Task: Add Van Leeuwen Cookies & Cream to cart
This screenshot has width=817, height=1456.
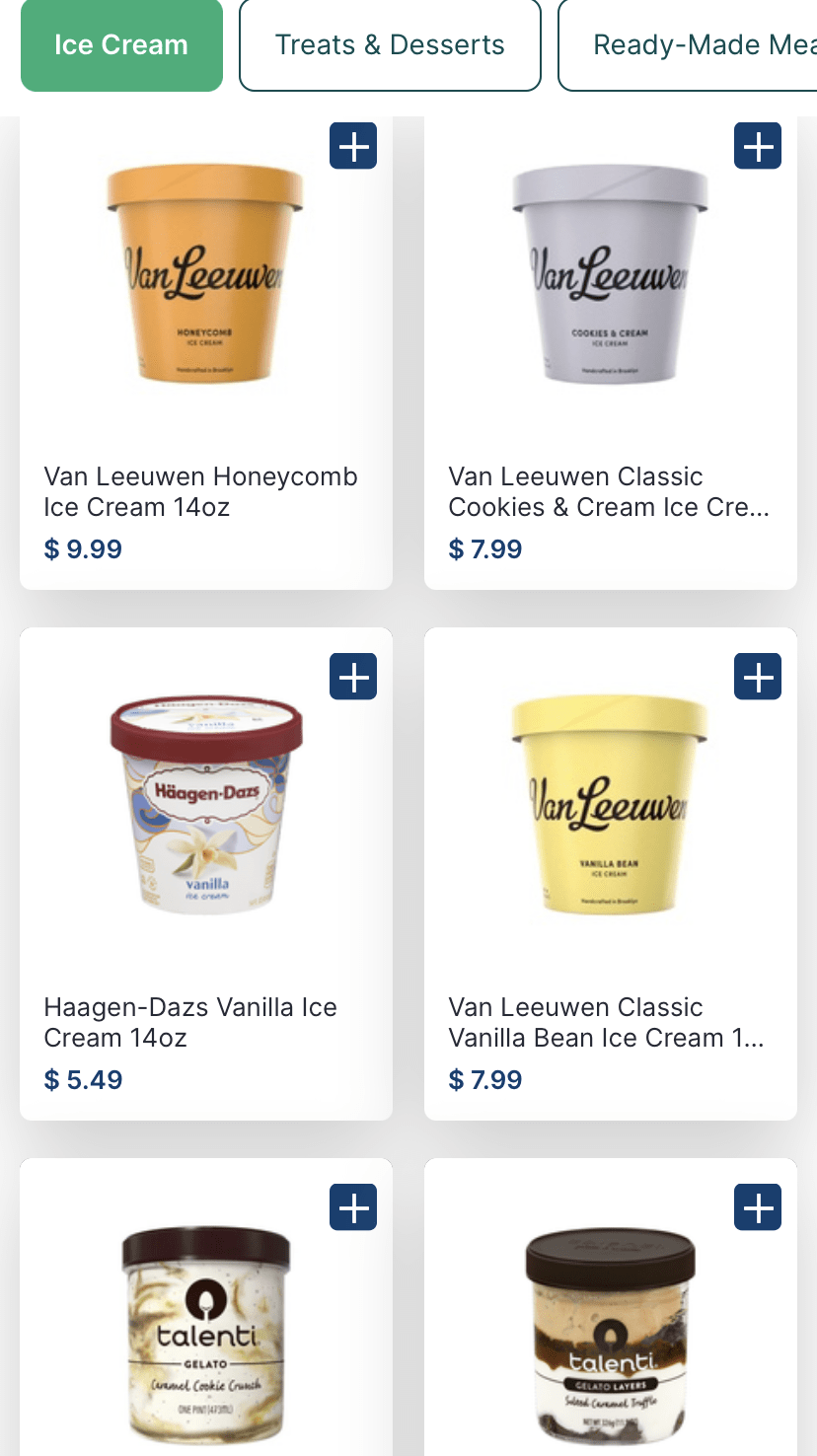Action: 758,146
